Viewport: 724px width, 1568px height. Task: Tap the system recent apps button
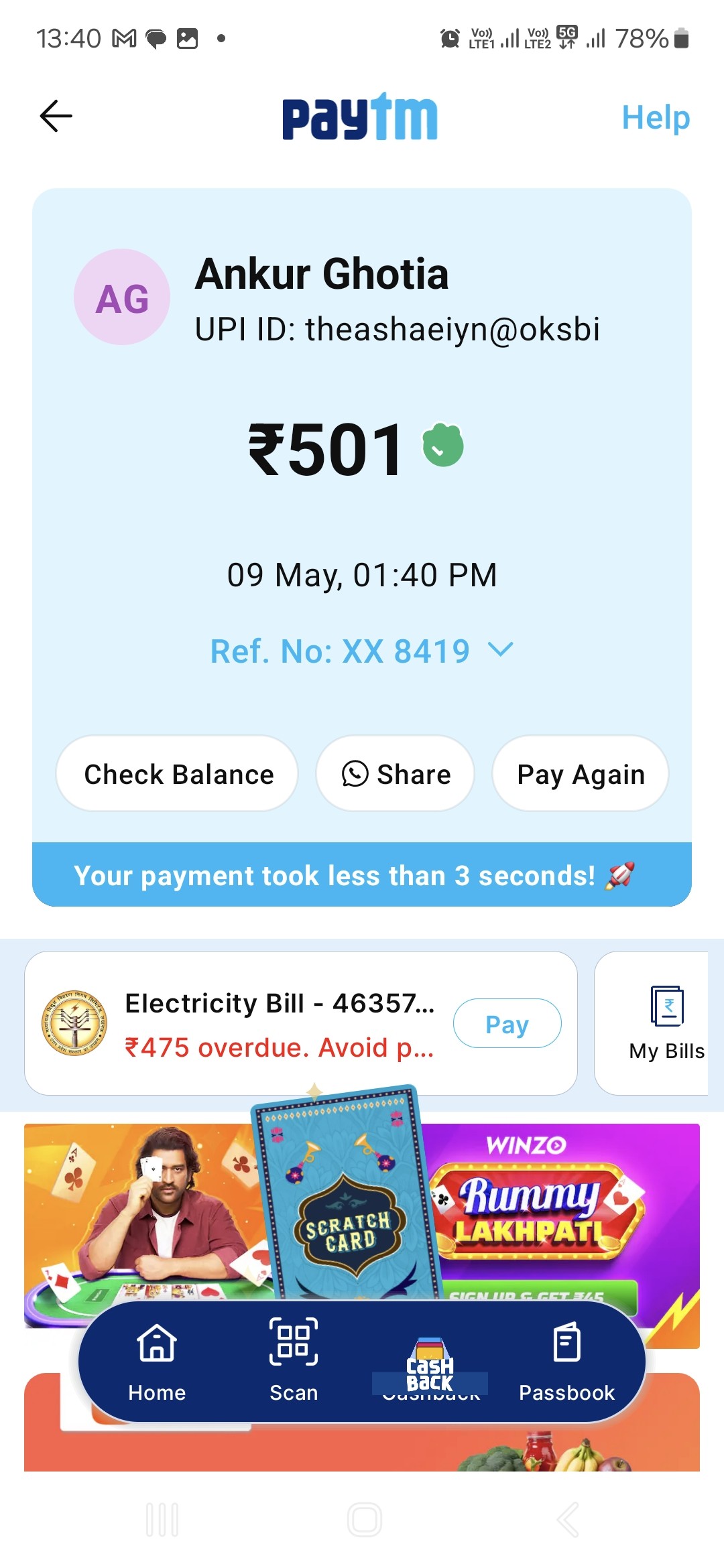tap(162, 1520)
